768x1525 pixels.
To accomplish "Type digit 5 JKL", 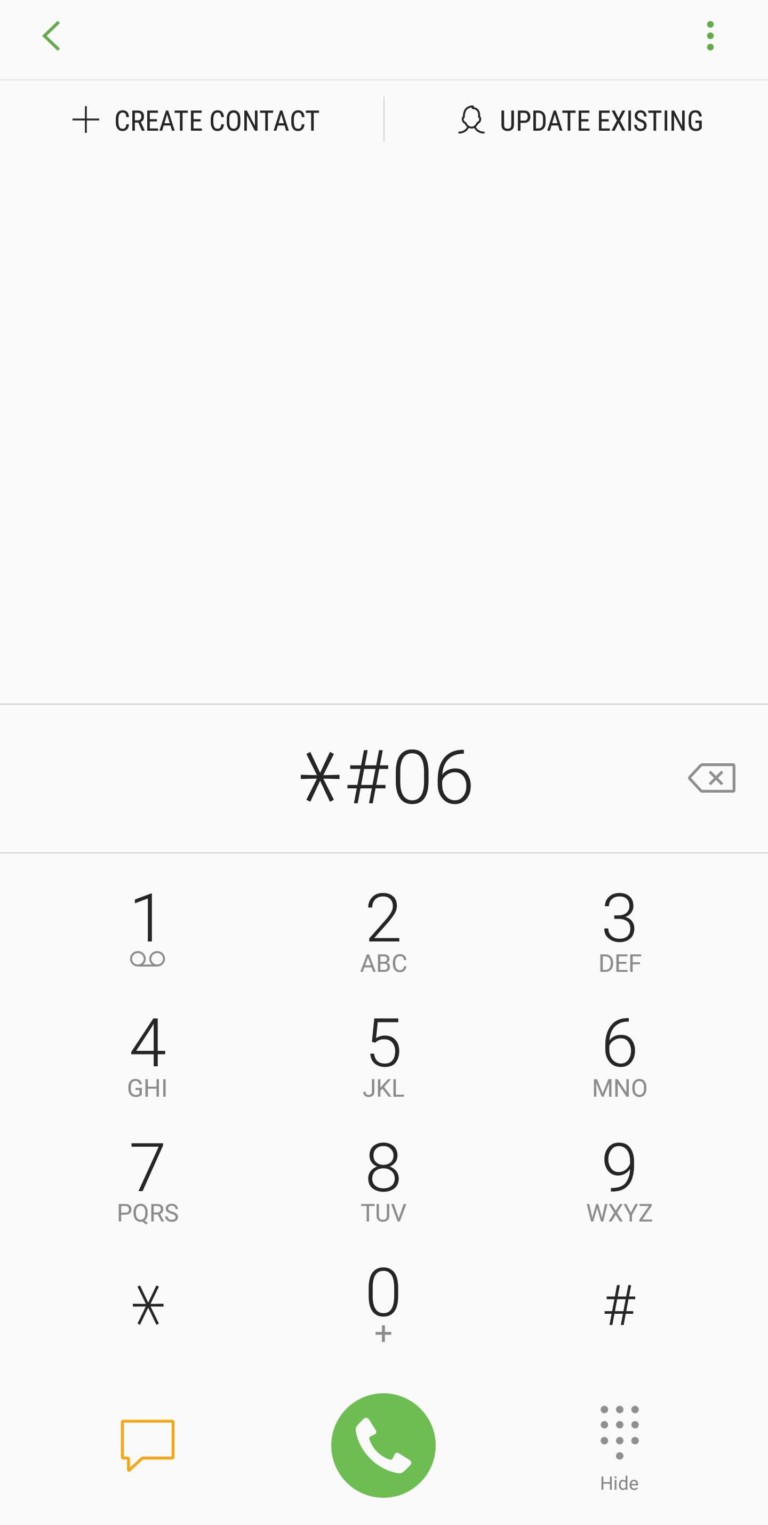I will [383, 1055].
